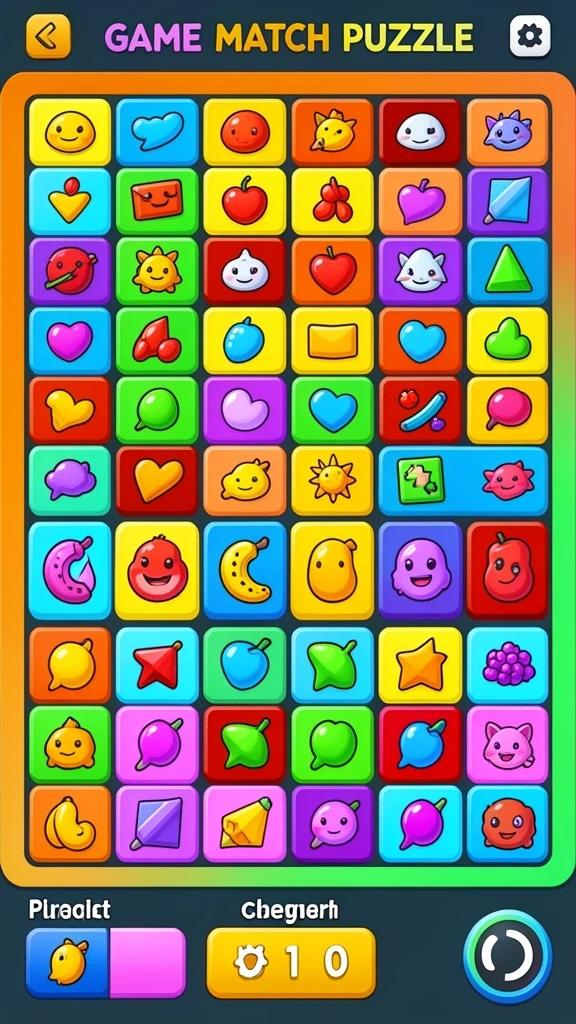Choose the orange sun on yellow tile
Screen dimensions: 576x1024
[332, 481]
